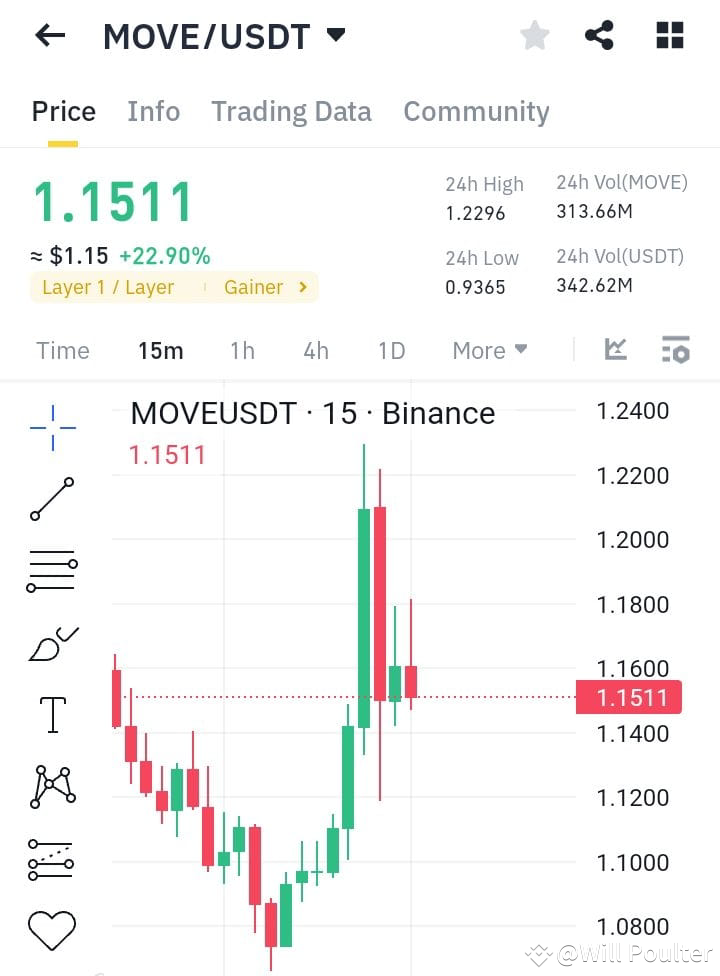Share the MOVE/USDT chart
This screenshot has width=720, height=976.
pyautogui.click(x=598, y=35)
